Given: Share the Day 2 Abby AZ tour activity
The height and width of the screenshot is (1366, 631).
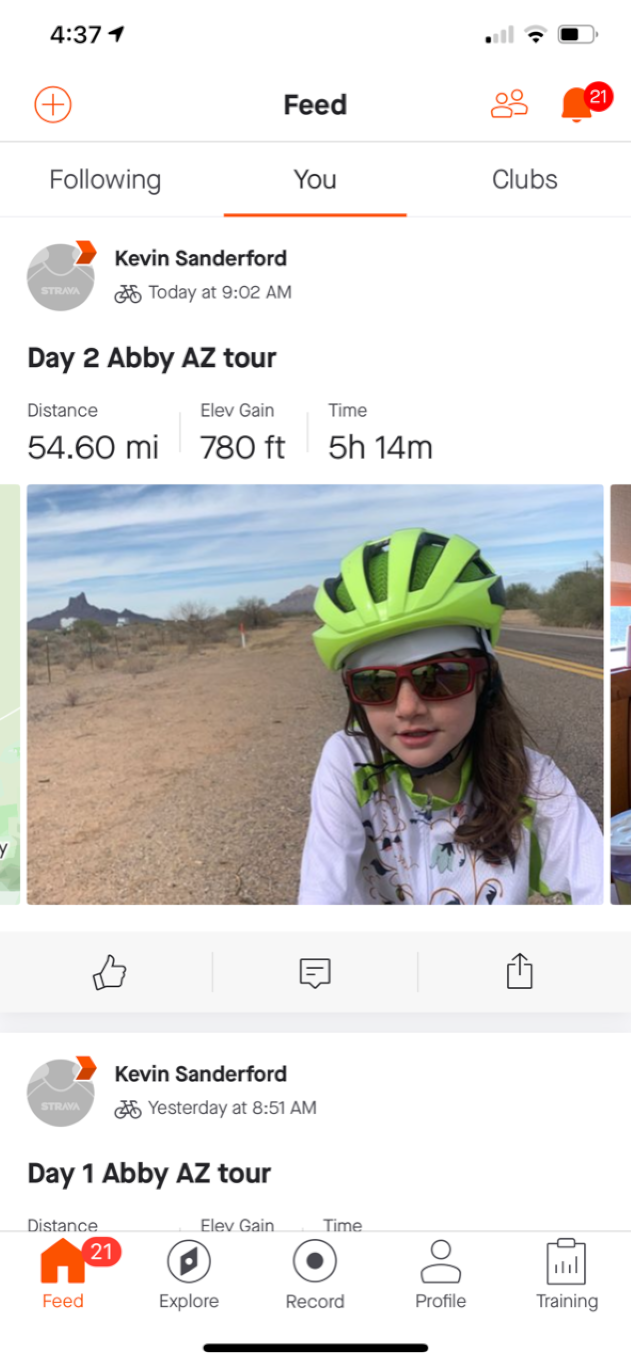Looking at the screenshot, I should [x=520, y=972].
